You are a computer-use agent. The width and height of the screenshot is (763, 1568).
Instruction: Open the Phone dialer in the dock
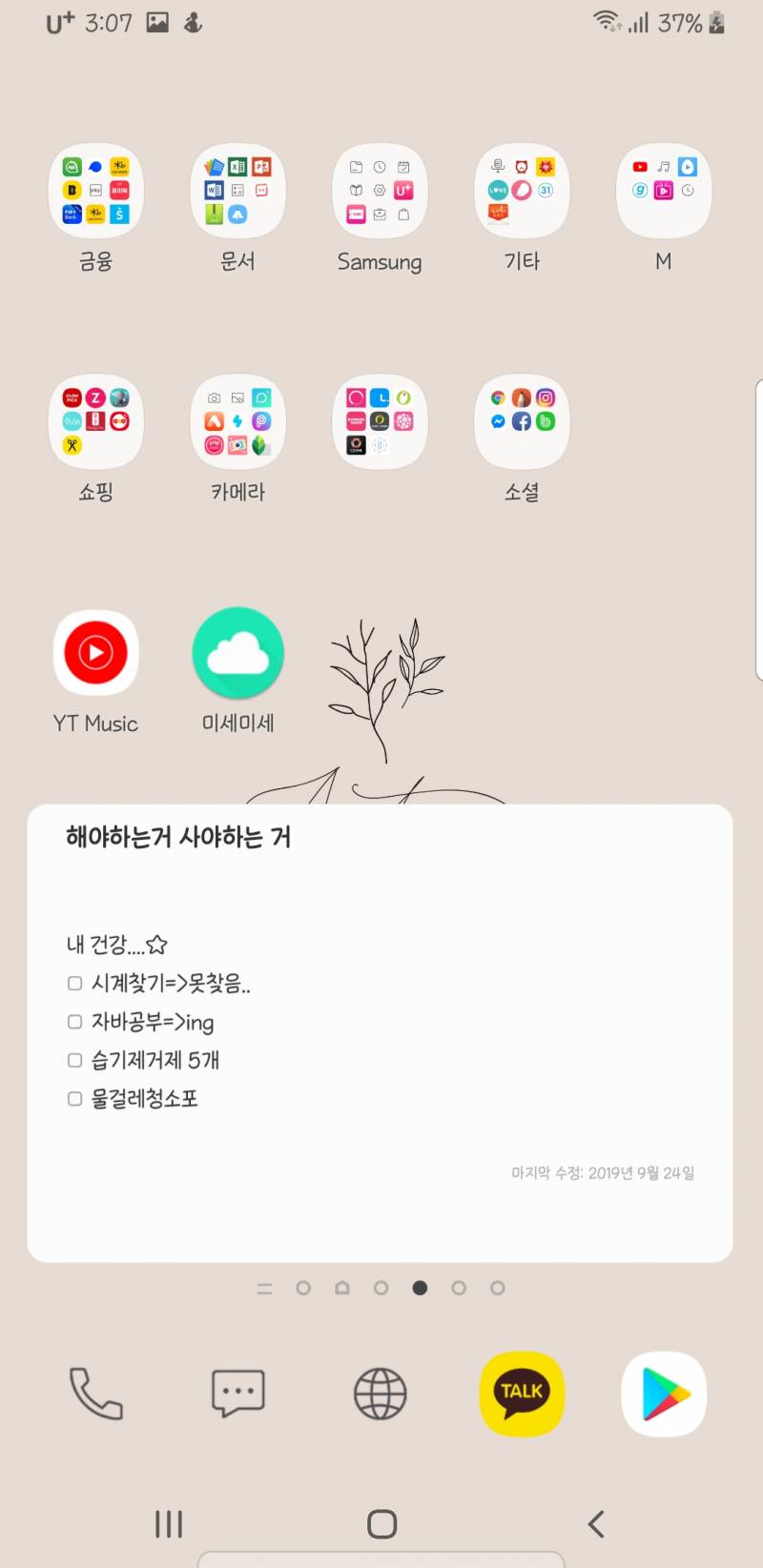[x=96, y=1394]
